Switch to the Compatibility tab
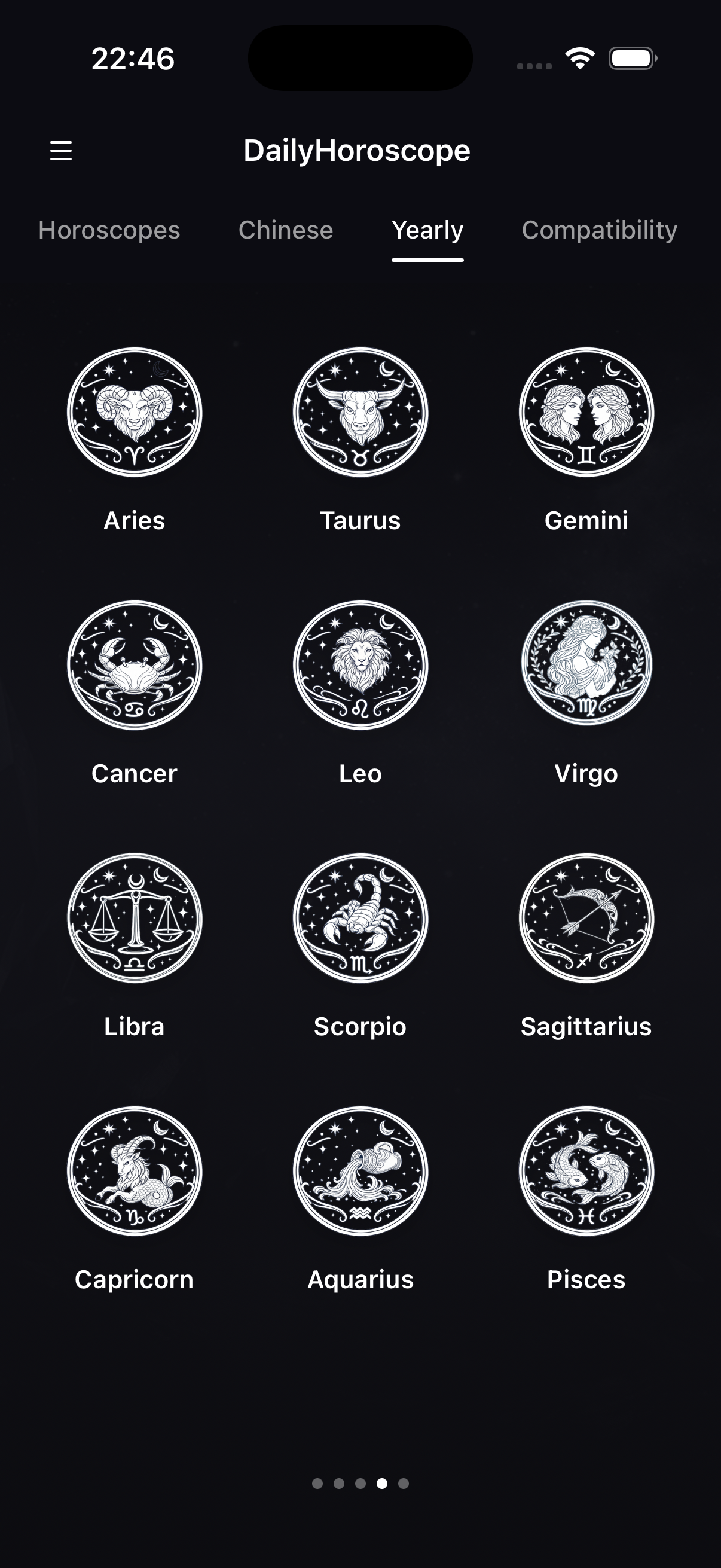The height and width of the screenshot is (1568, 721). coord(599,231)
